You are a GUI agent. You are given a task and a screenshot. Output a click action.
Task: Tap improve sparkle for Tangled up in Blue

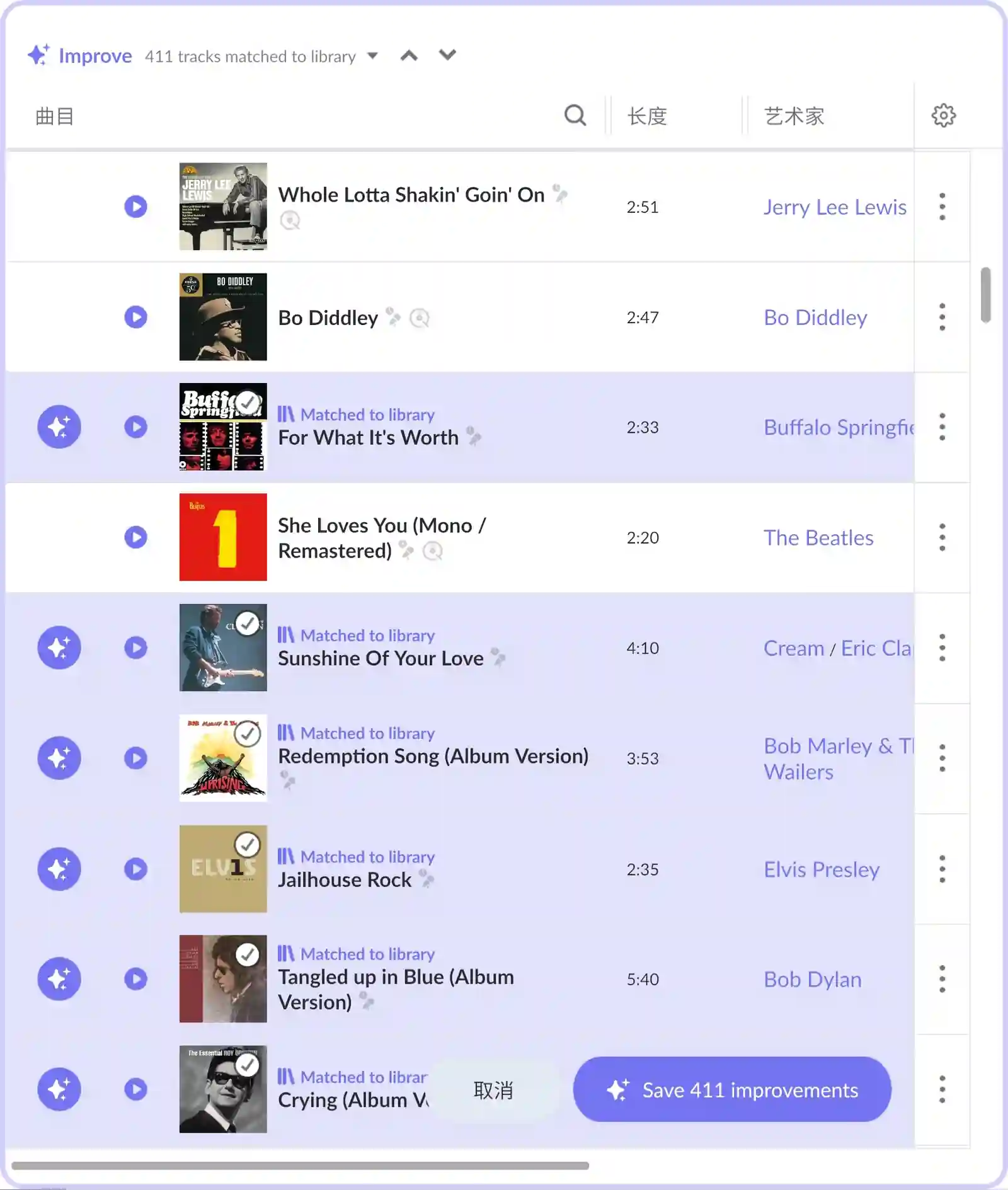pyautogui.click(x=59, y=979)
